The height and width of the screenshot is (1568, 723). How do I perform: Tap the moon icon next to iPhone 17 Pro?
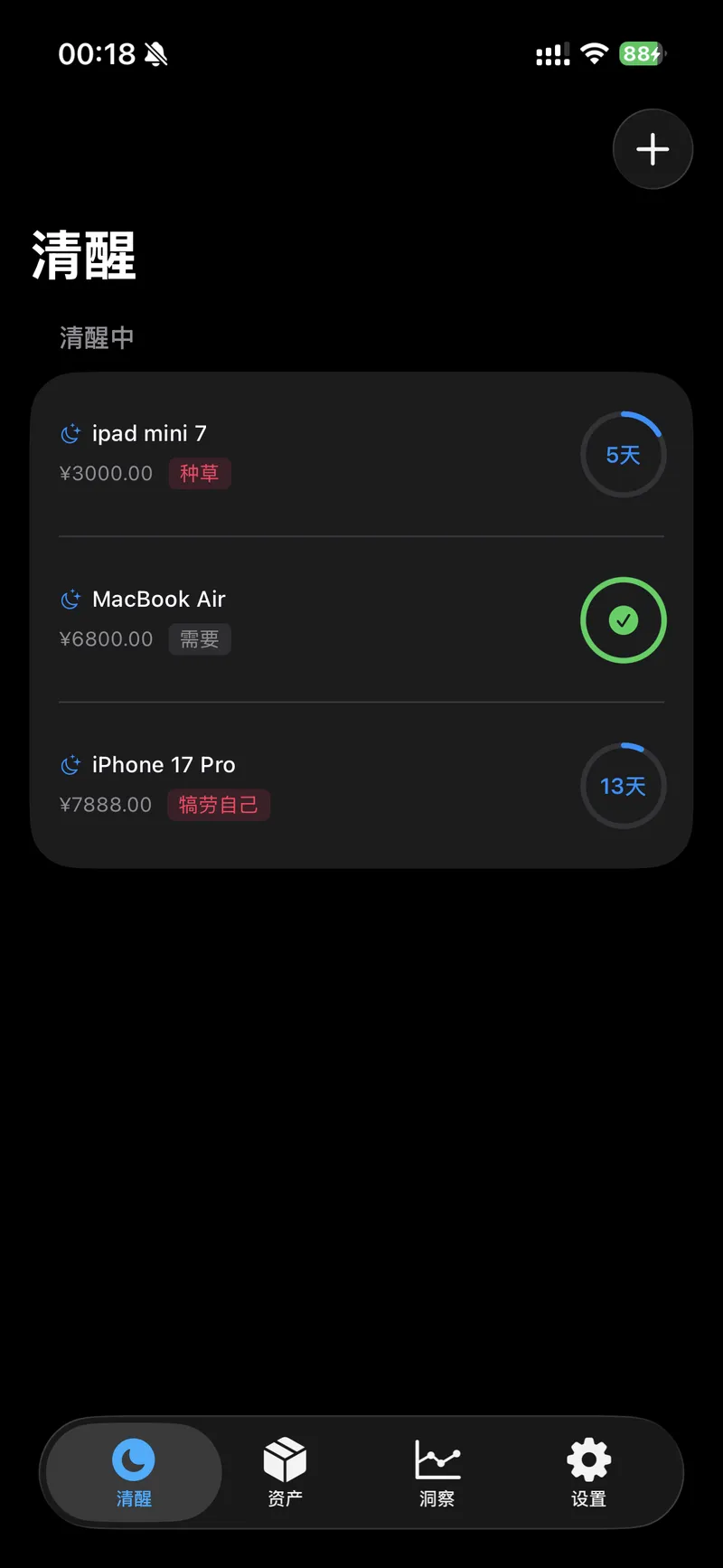(x=70, y=764)
